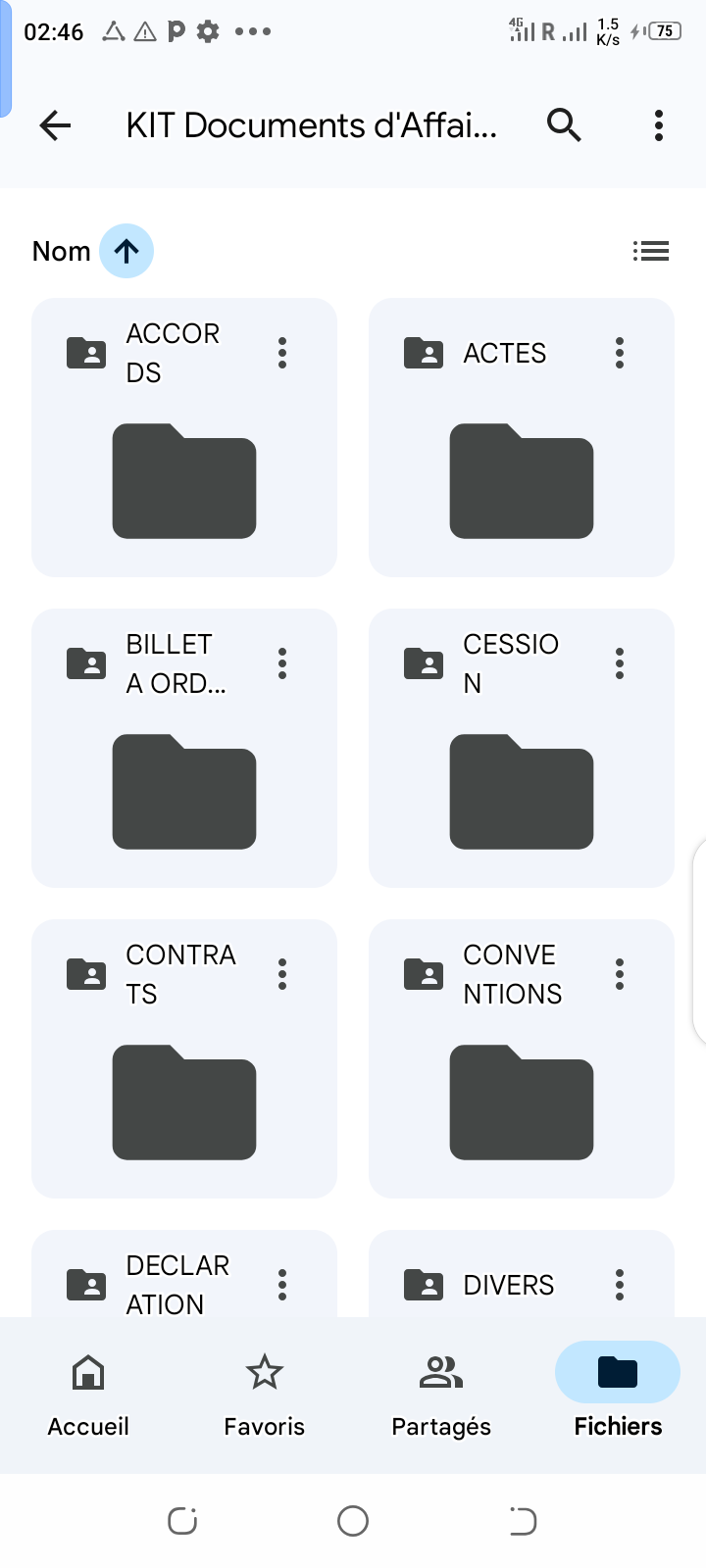Screen dimensions: 706x1568
Task: Open the ACCORDS folder
Action: coord(184,437)
